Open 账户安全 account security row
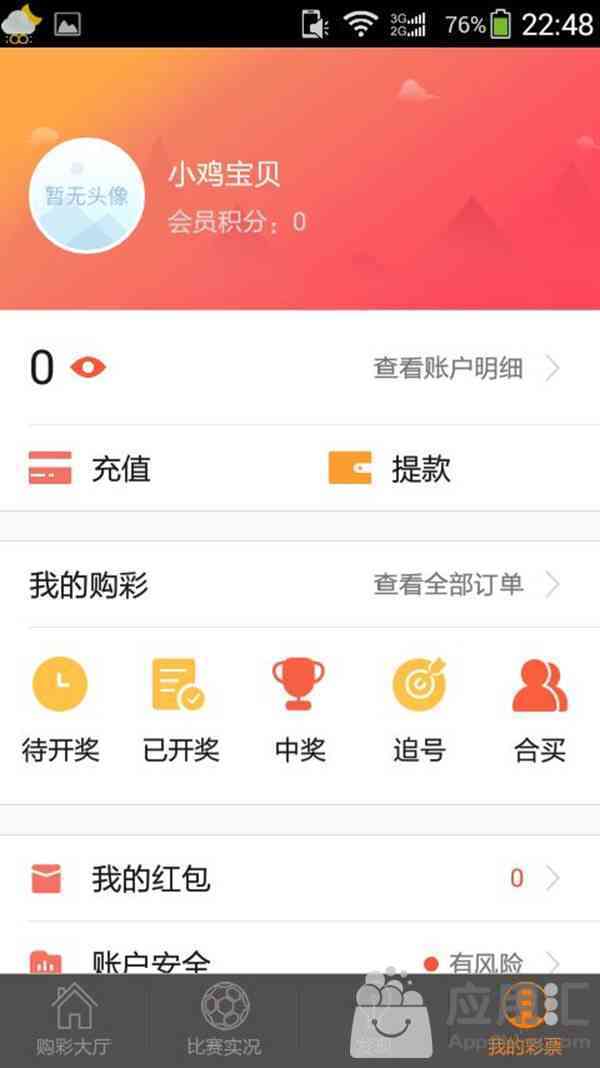600x1068 pixels. coord(299,961)
